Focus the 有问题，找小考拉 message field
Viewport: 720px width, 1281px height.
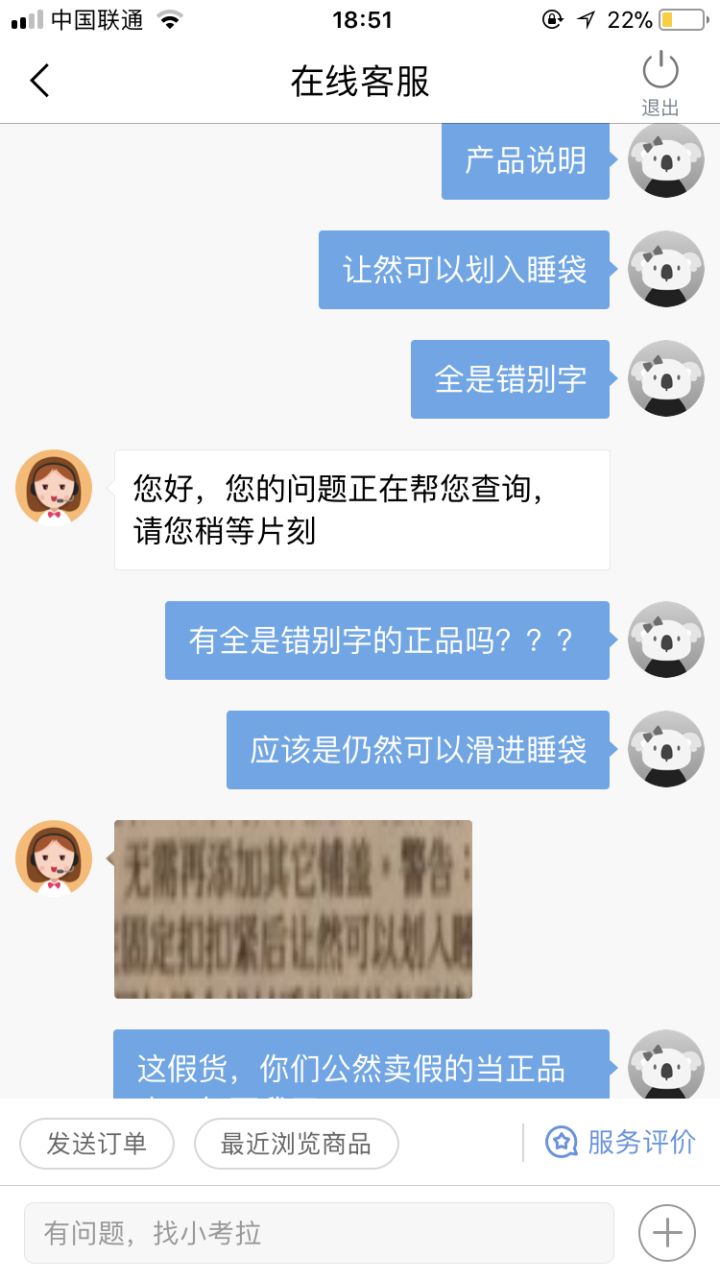coord(318,1233)
